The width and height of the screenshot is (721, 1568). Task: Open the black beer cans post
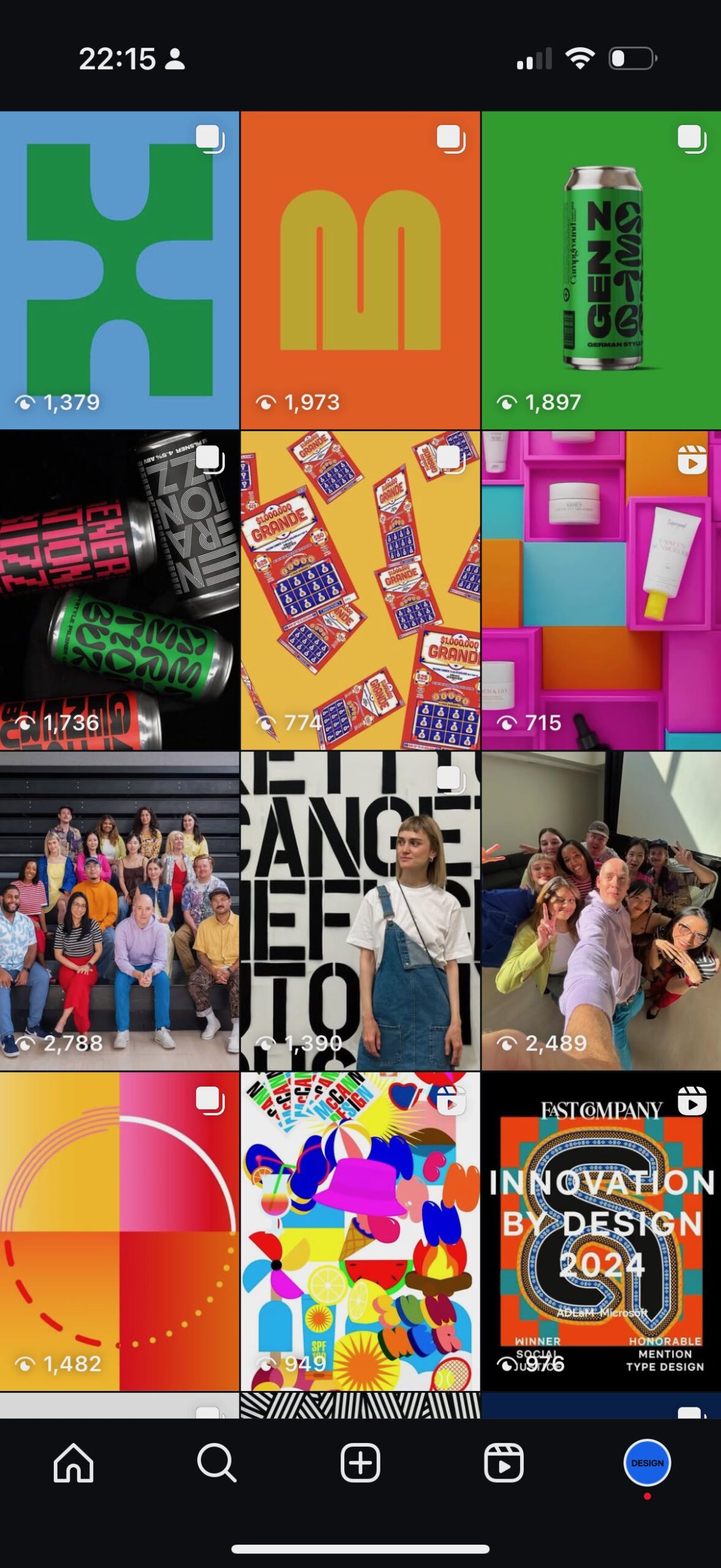[x=119, y=590]
